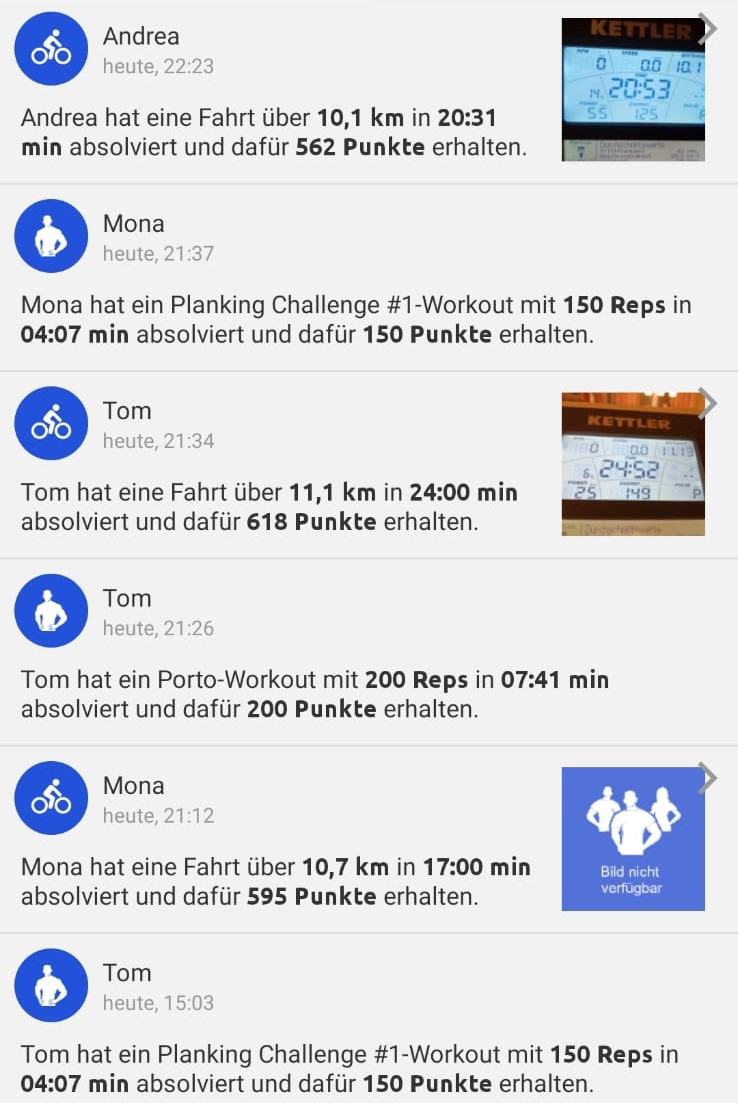Open Andrea's 10,1 km ride entry

tap(270, 133)
